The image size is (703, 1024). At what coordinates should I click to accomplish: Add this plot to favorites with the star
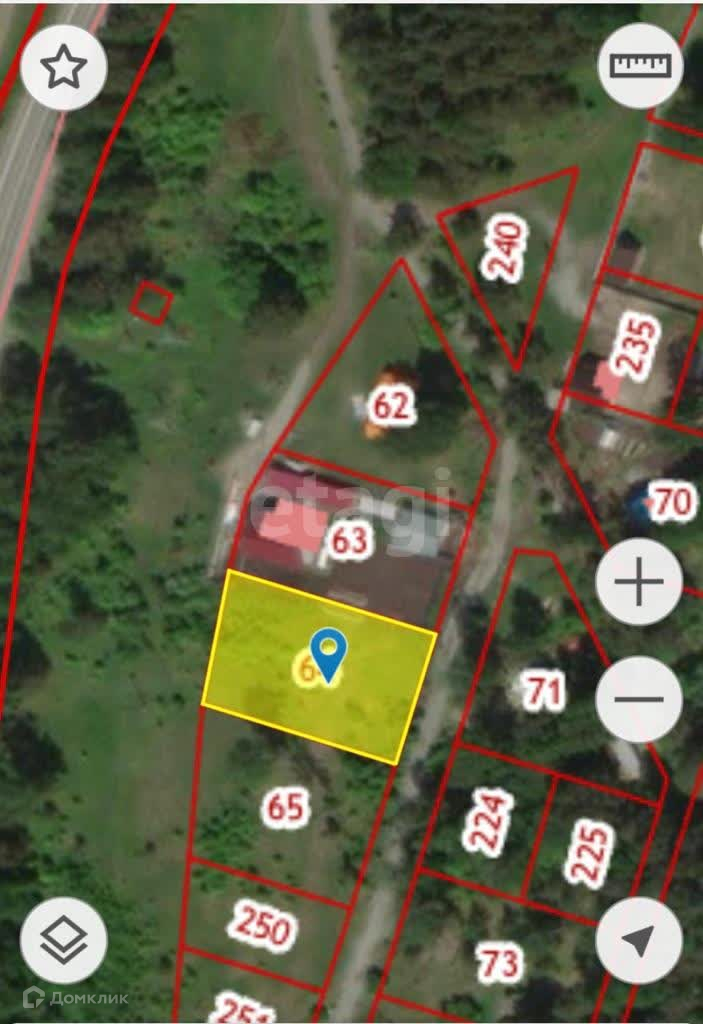pos(64,66)
